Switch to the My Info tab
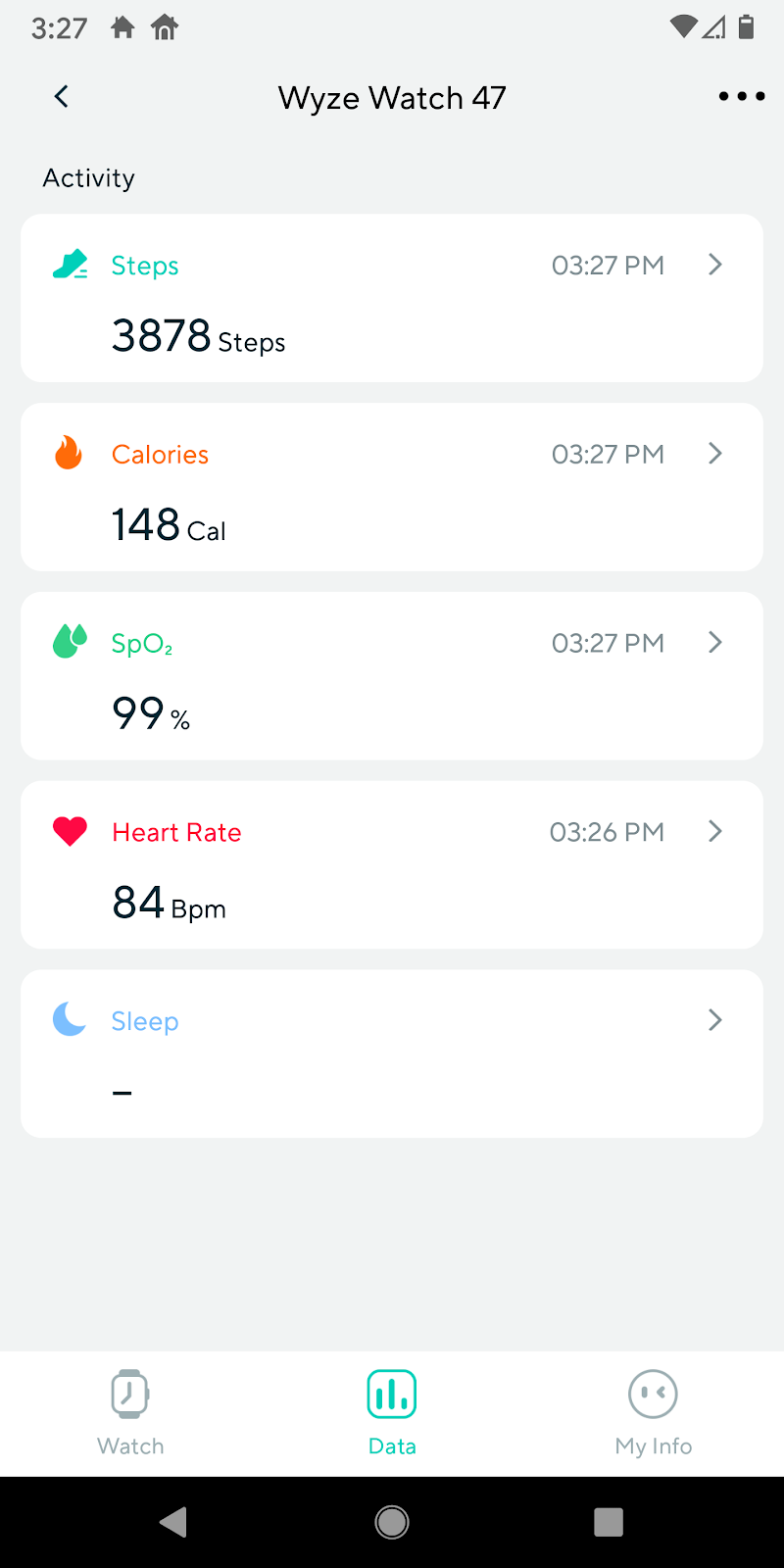 (654, 1413)
